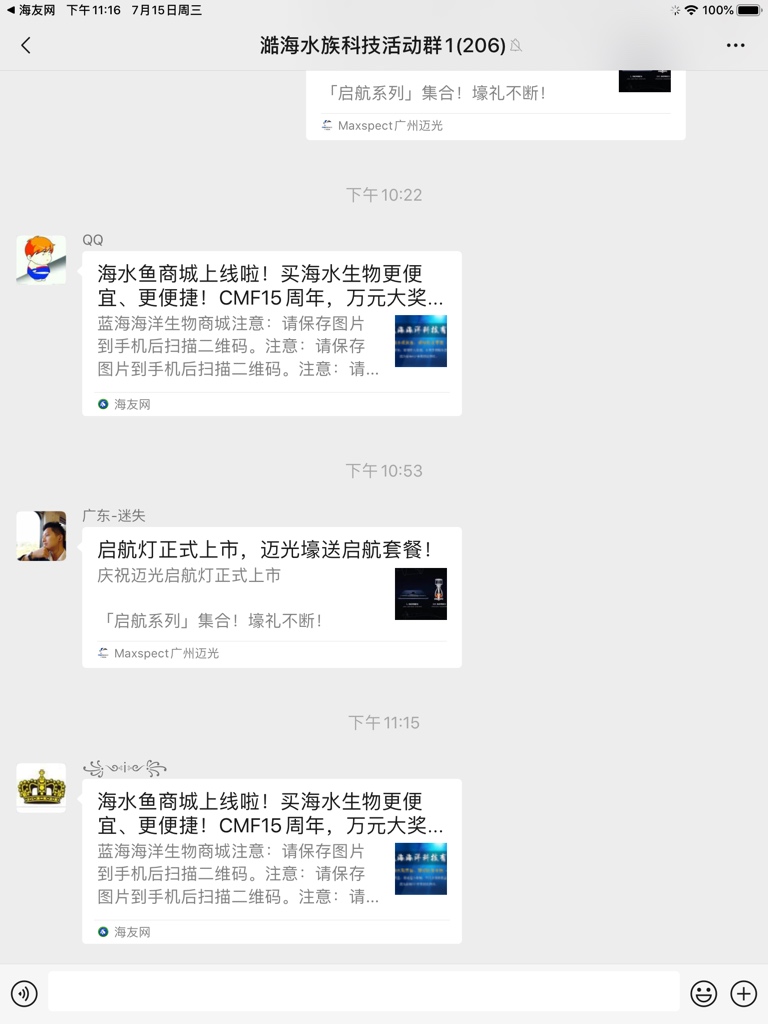This screenshot has width=768, height=1024.
Task: Open the emoji picker
Action: point(704,993)
